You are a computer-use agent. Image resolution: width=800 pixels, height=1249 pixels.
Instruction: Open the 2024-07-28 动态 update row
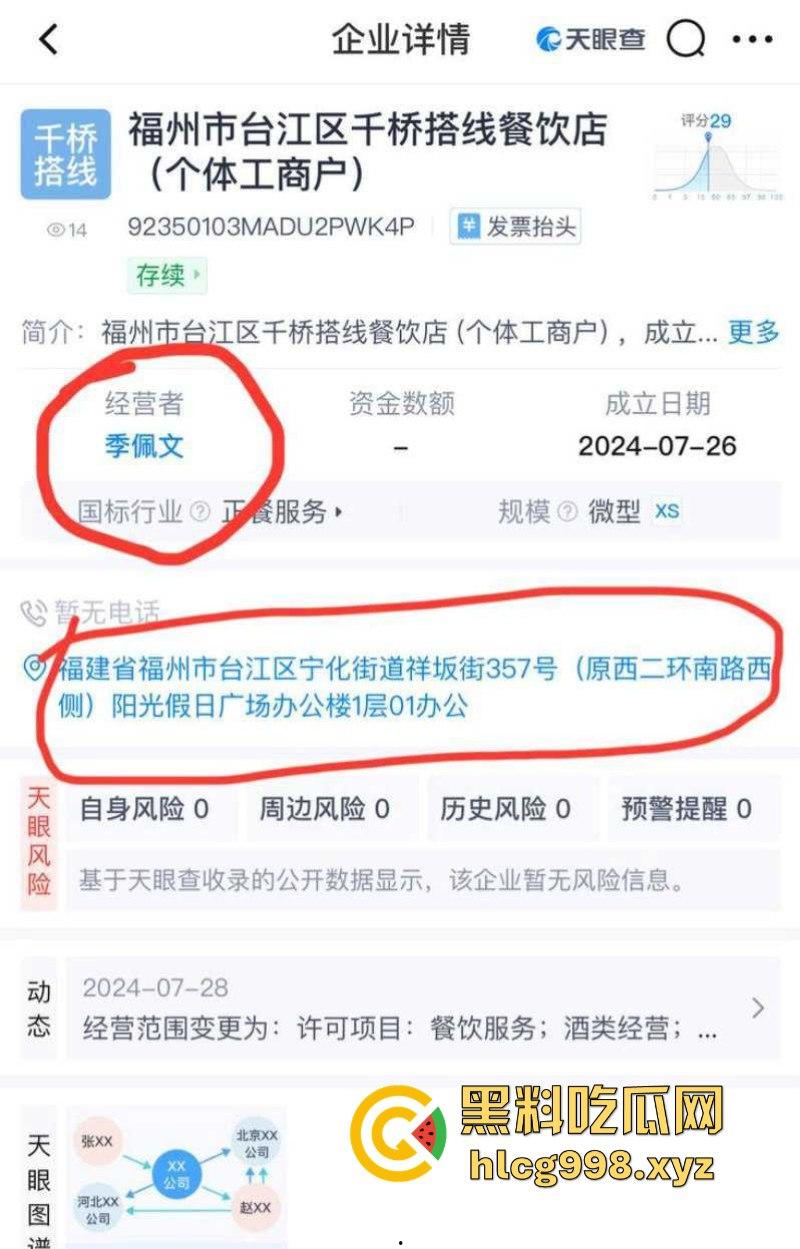pyautogui.click(x=410, y=1008)
